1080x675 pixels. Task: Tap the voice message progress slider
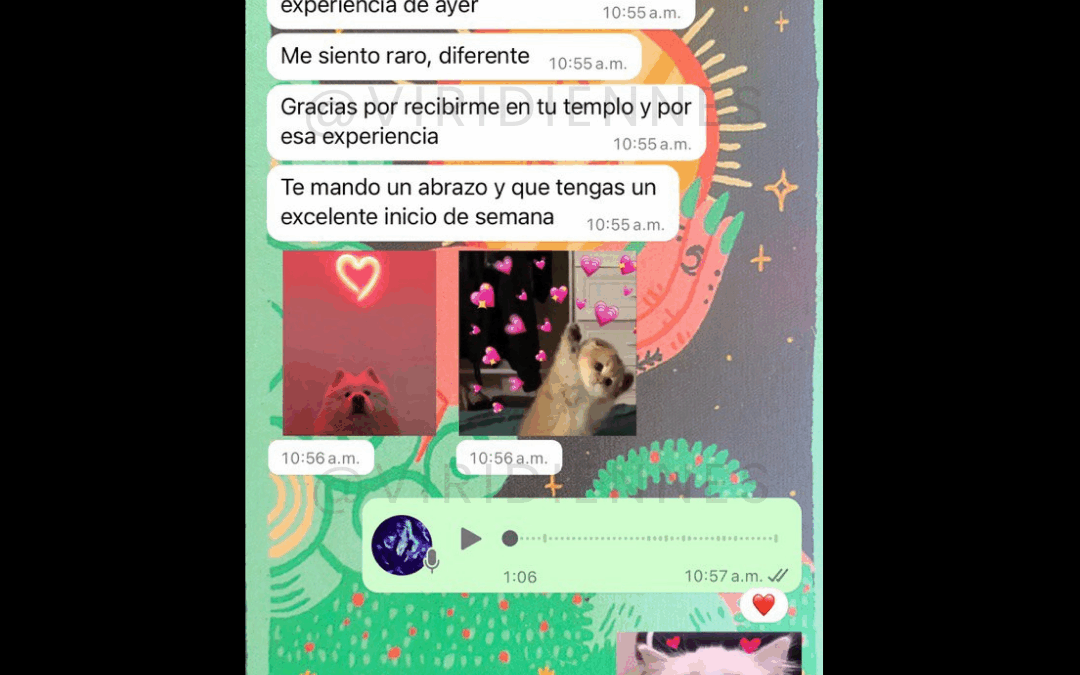(x=642, y=539)
